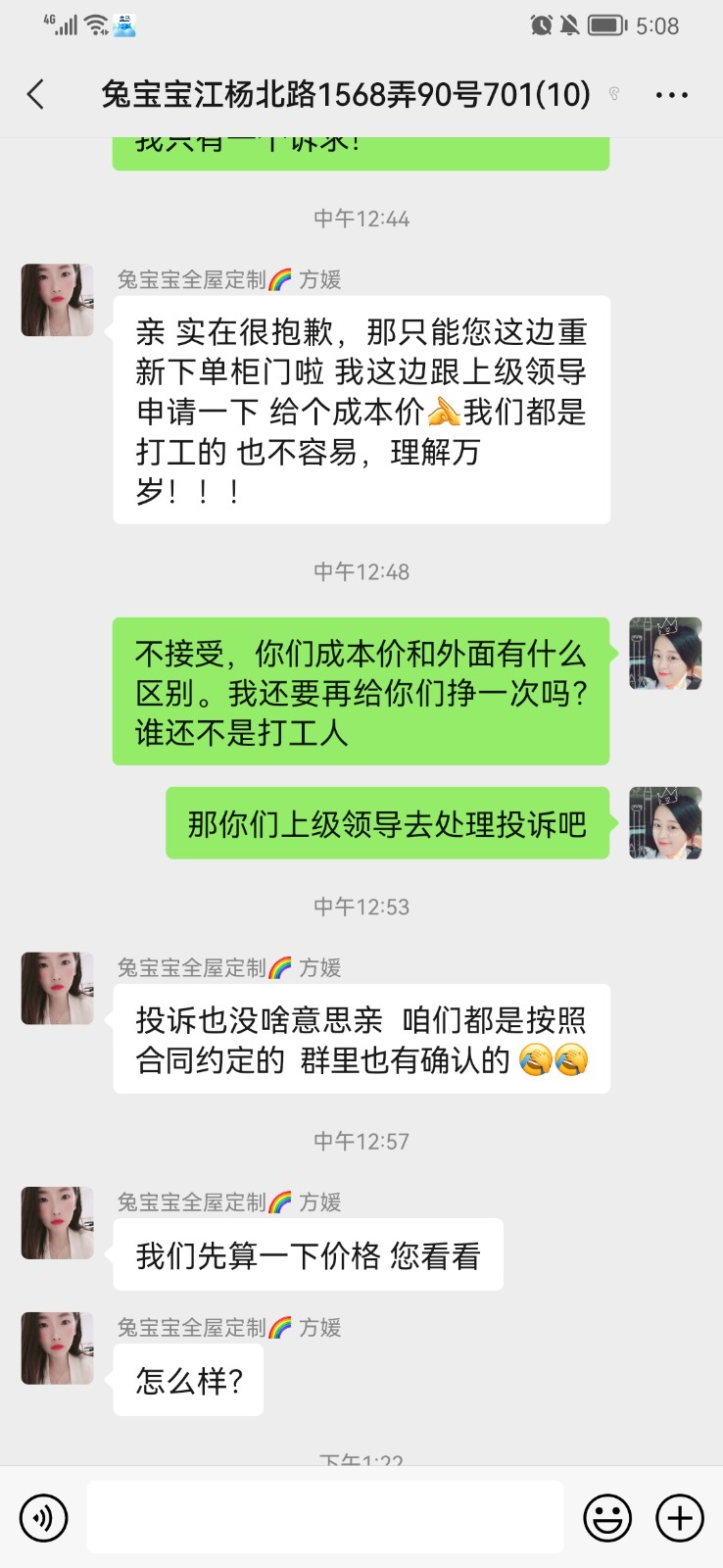Tap my avatar beside 那你们上级领导去处理投诉吧

pos(665,823)
